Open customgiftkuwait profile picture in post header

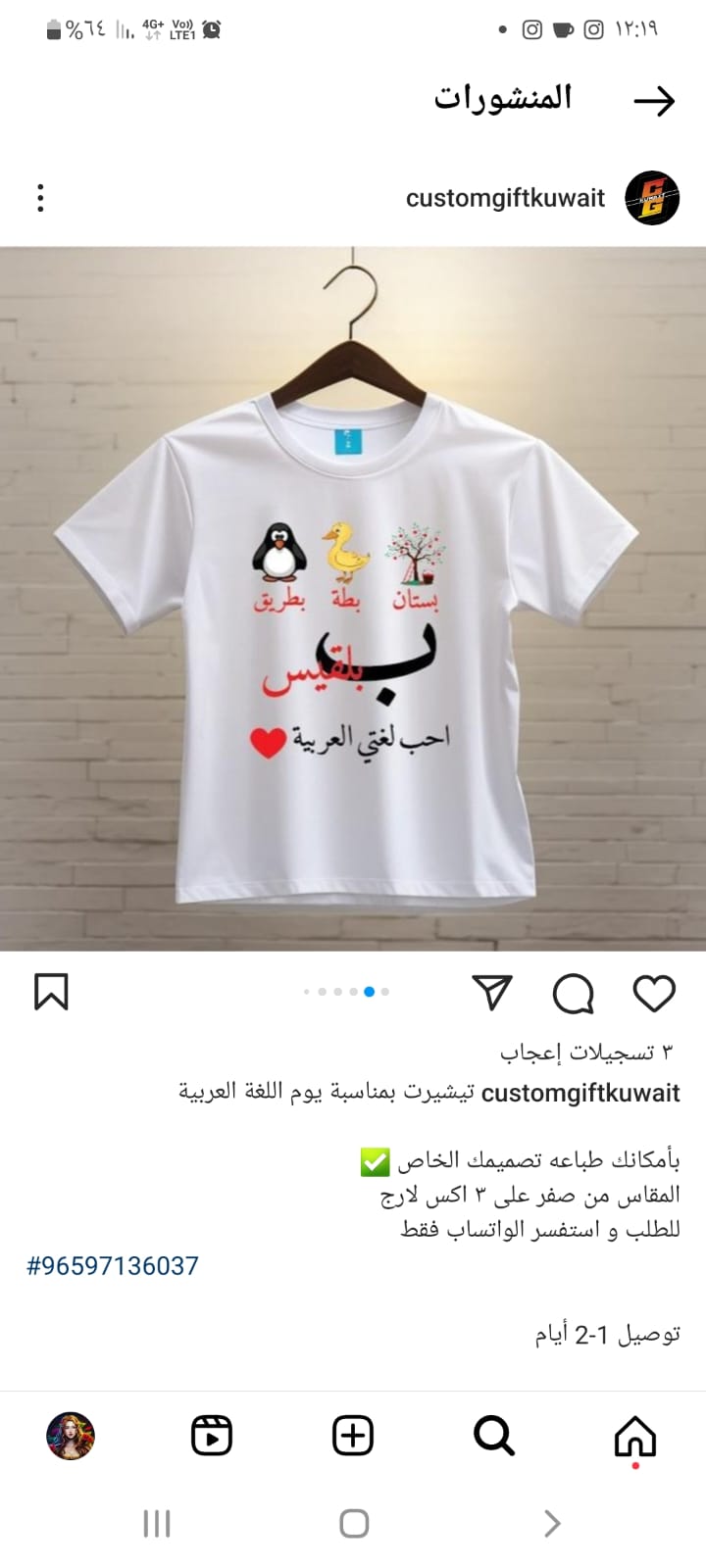point(652,198)
